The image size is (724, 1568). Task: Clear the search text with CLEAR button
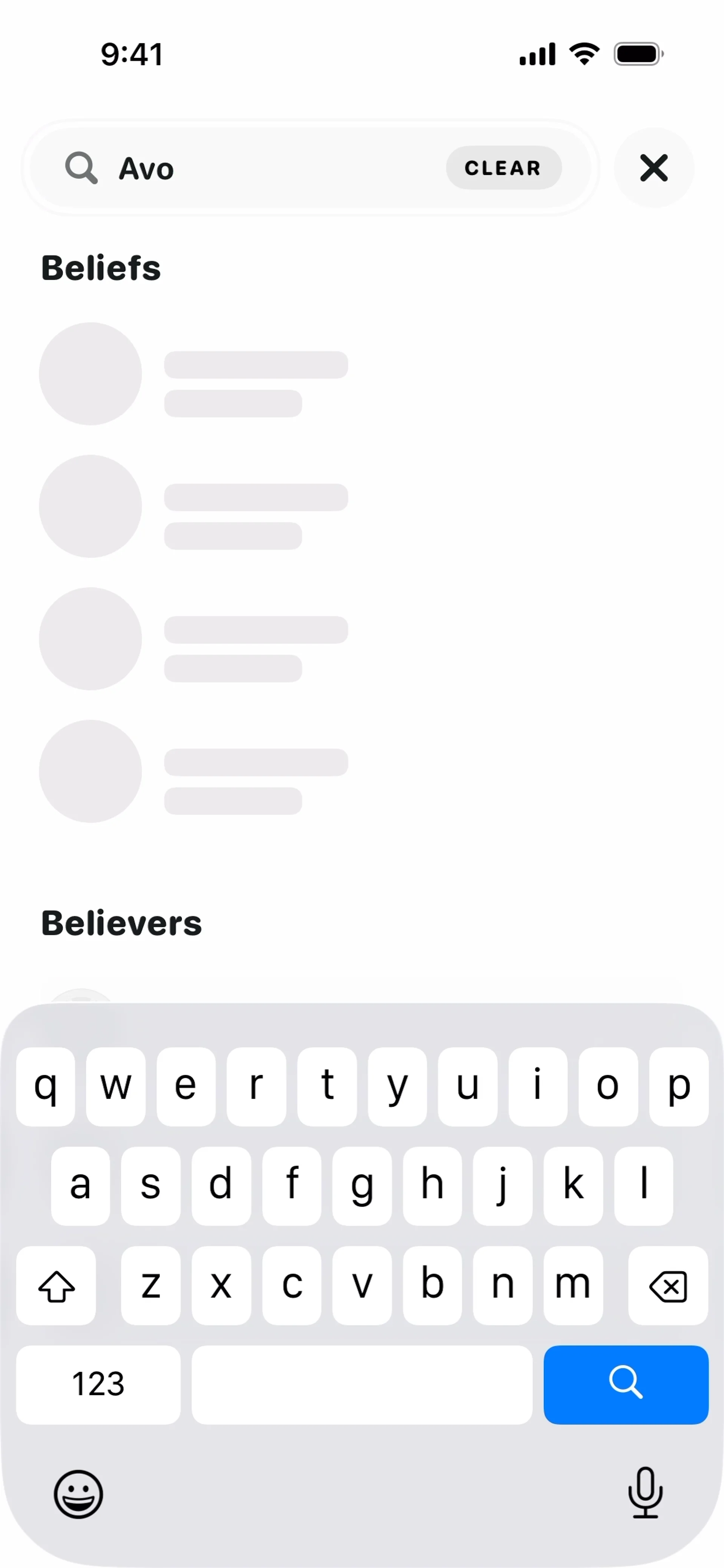click(503, 168)
